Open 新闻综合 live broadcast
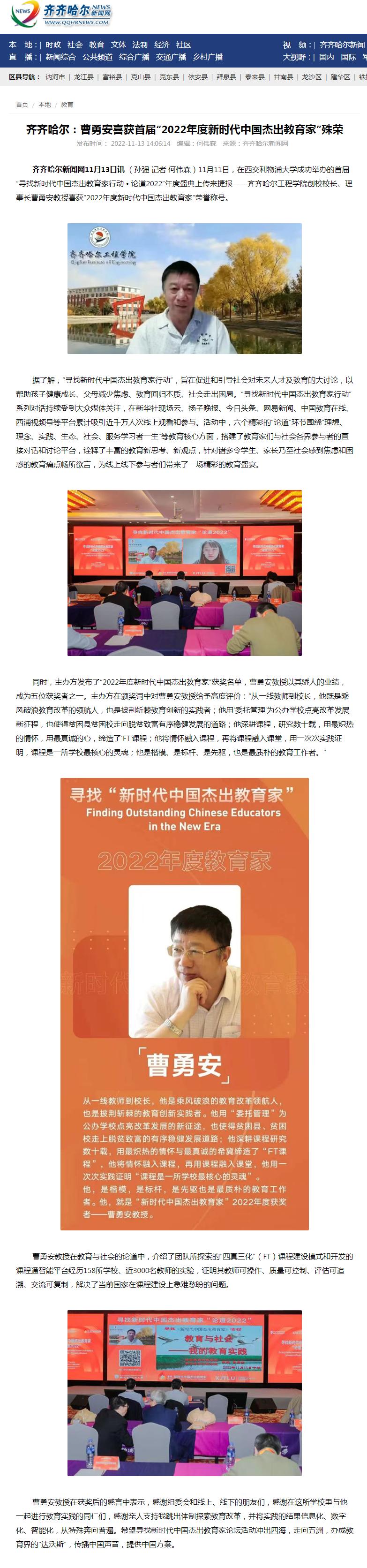The image size is (367, 1568). 61,57
